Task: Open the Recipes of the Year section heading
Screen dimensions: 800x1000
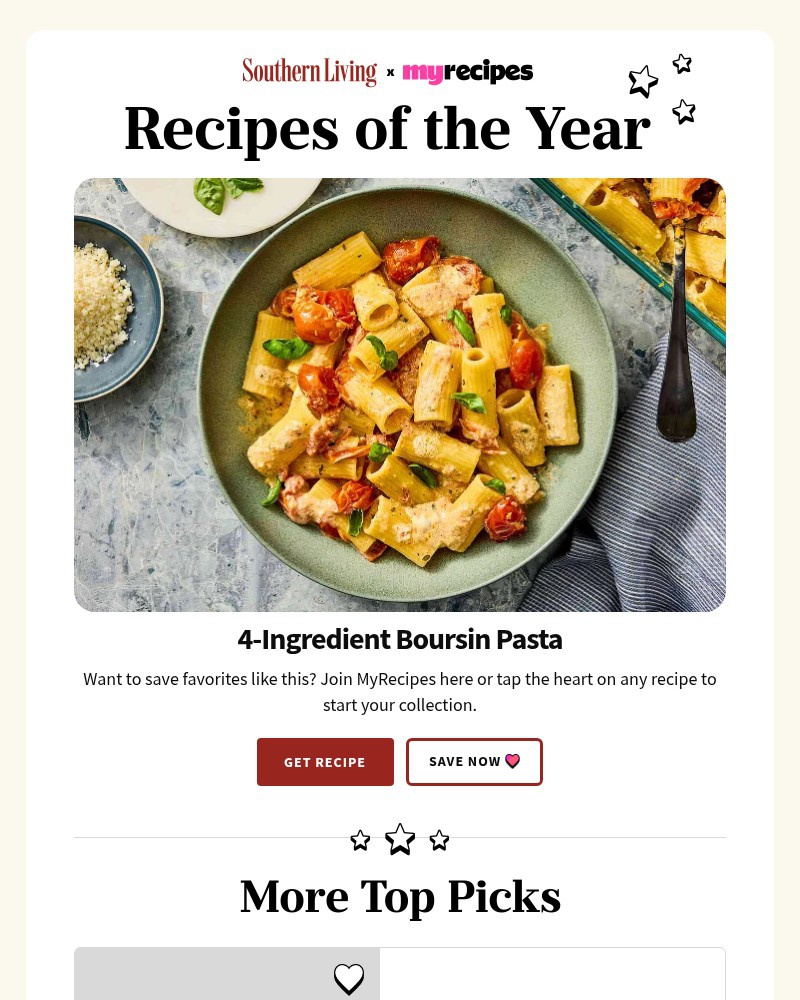Action: [x=387, y=128]
